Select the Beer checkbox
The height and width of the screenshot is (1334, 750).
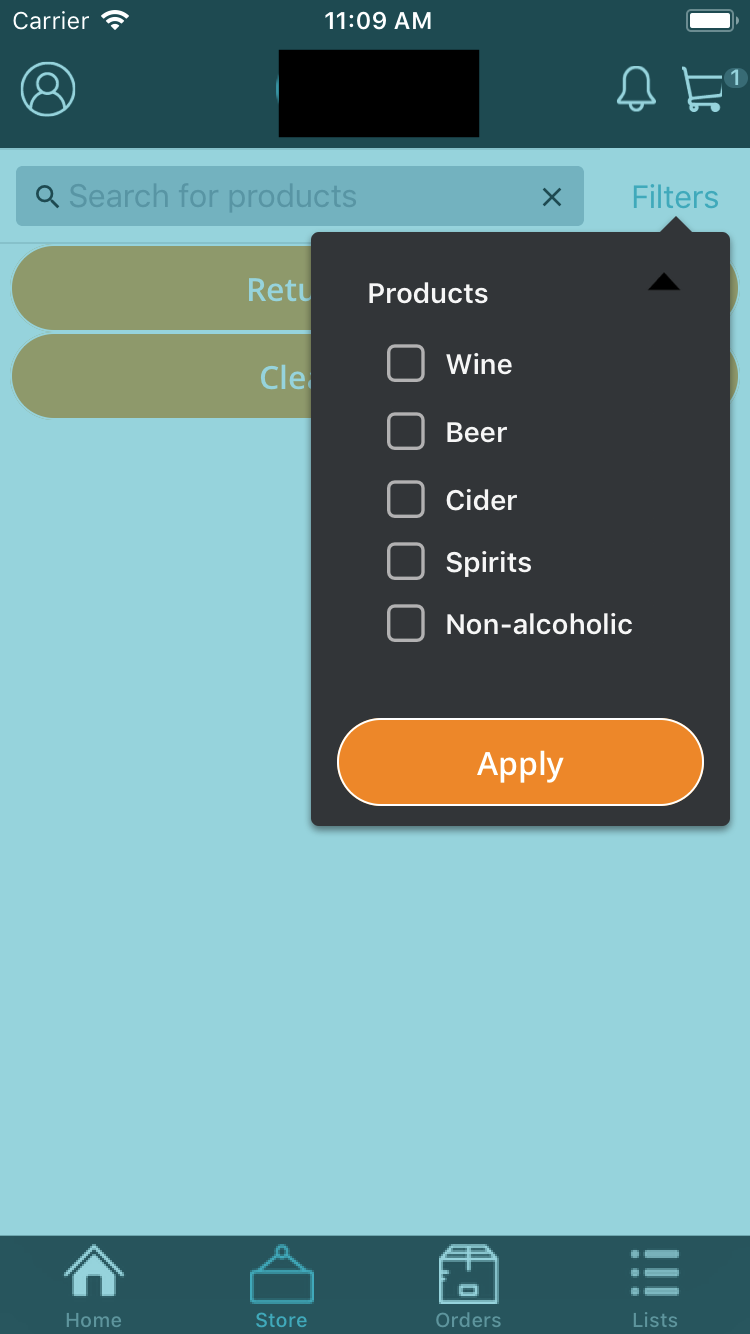406,432
